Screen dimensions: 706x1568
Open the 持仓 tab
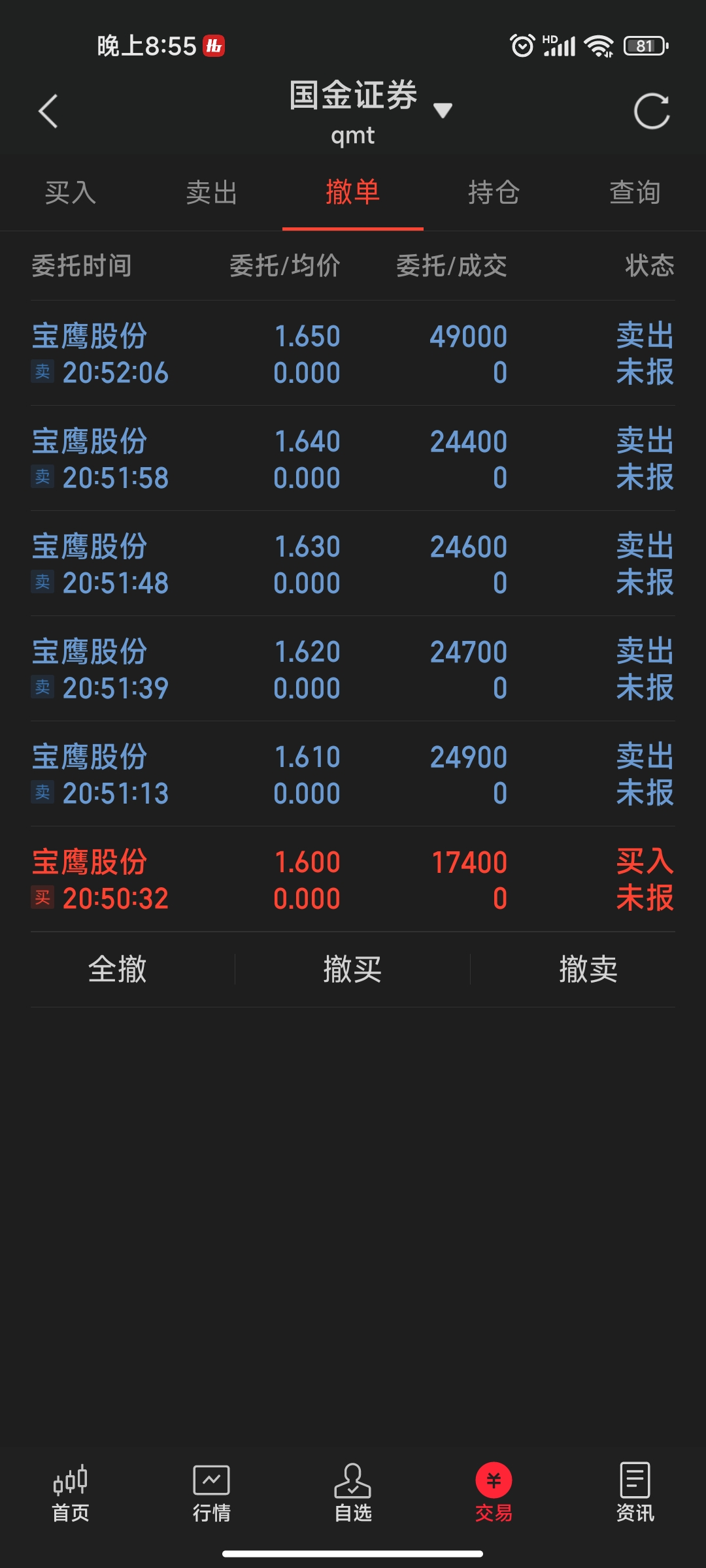494,193
